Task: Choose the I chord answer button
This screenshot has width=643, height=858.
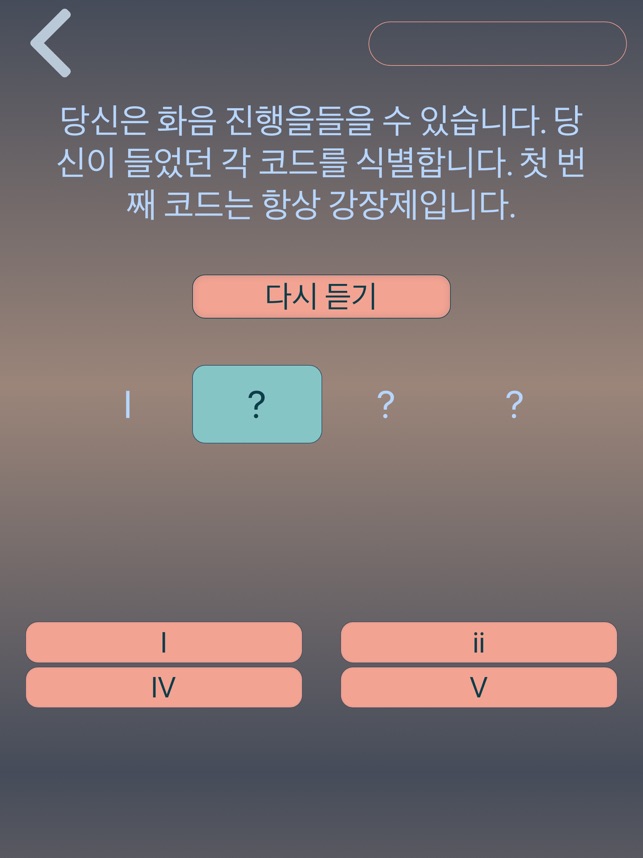Action: 163,642
